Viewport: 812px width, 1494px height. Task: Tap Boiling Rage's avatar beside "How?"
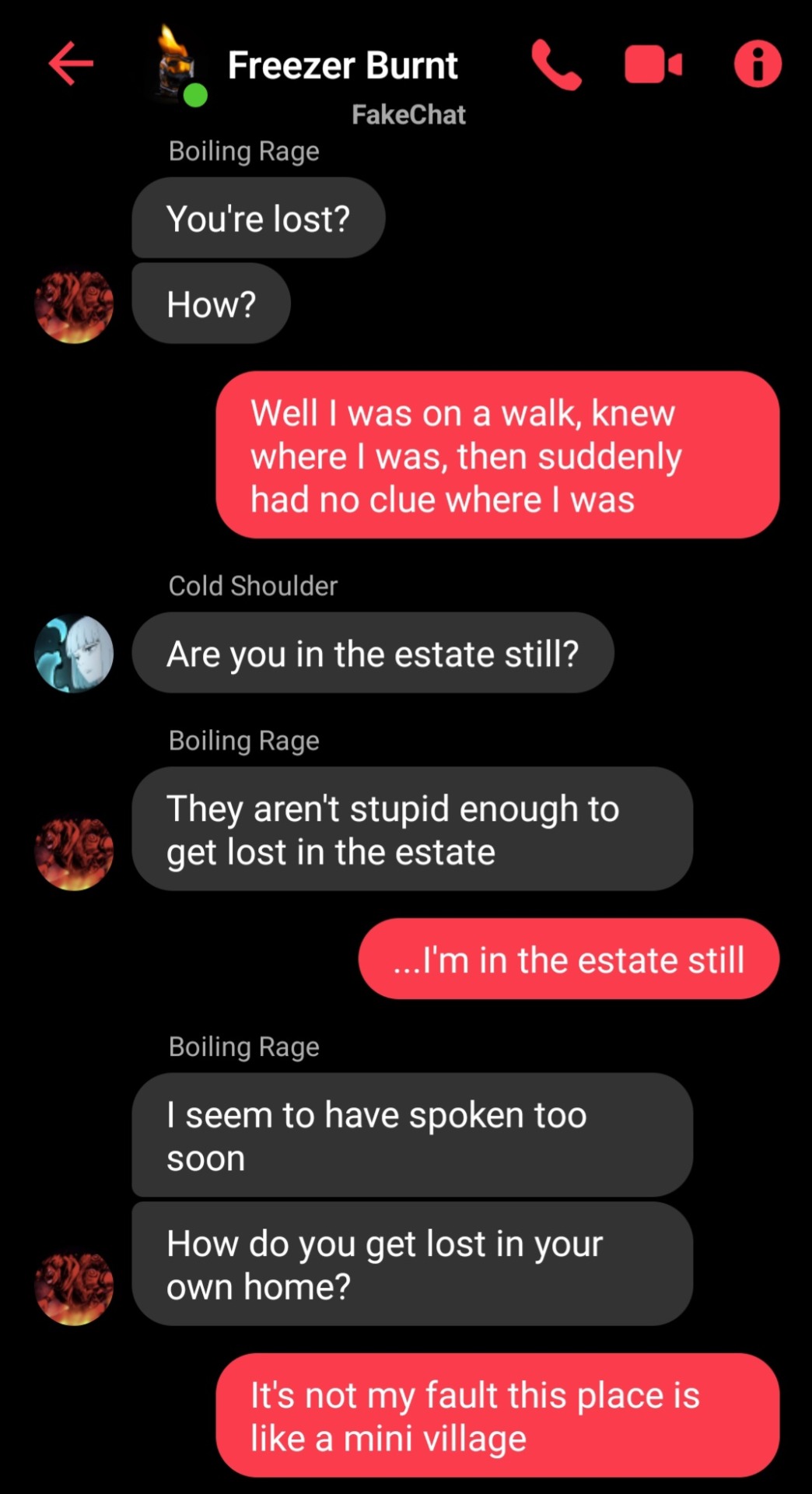click(x=74, y=306)
